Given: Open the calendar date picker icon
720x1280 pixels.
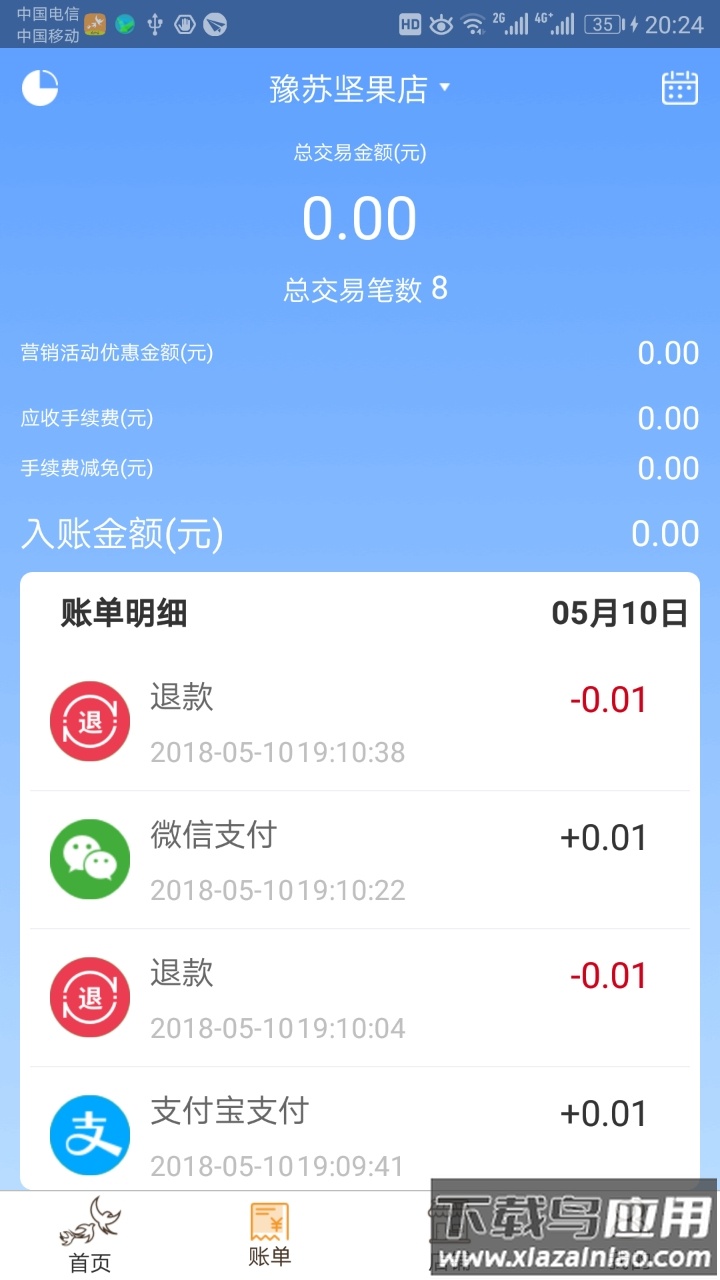Looking at the screenshot, I should [x=679, y=88].
